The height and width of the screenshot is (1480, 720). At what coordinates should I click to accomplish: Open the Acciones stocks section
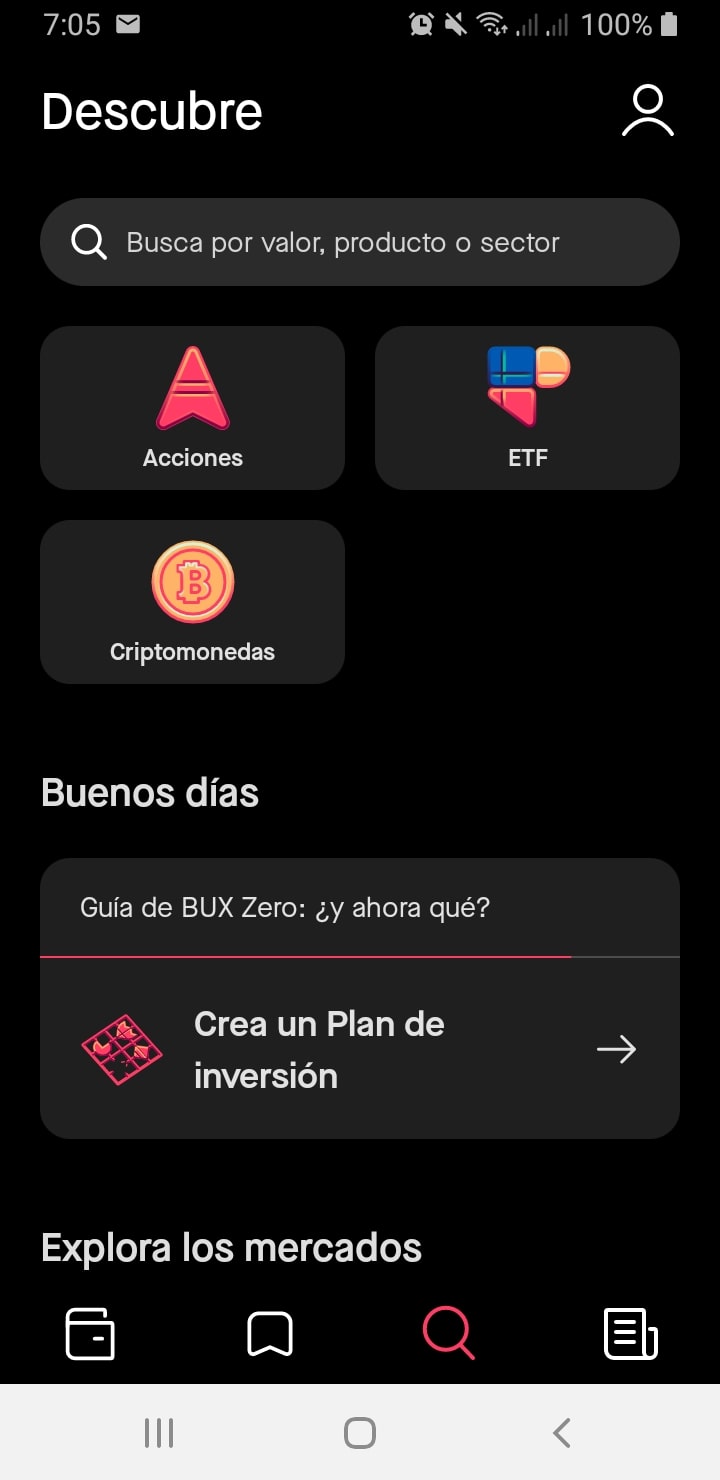[192, 407]
